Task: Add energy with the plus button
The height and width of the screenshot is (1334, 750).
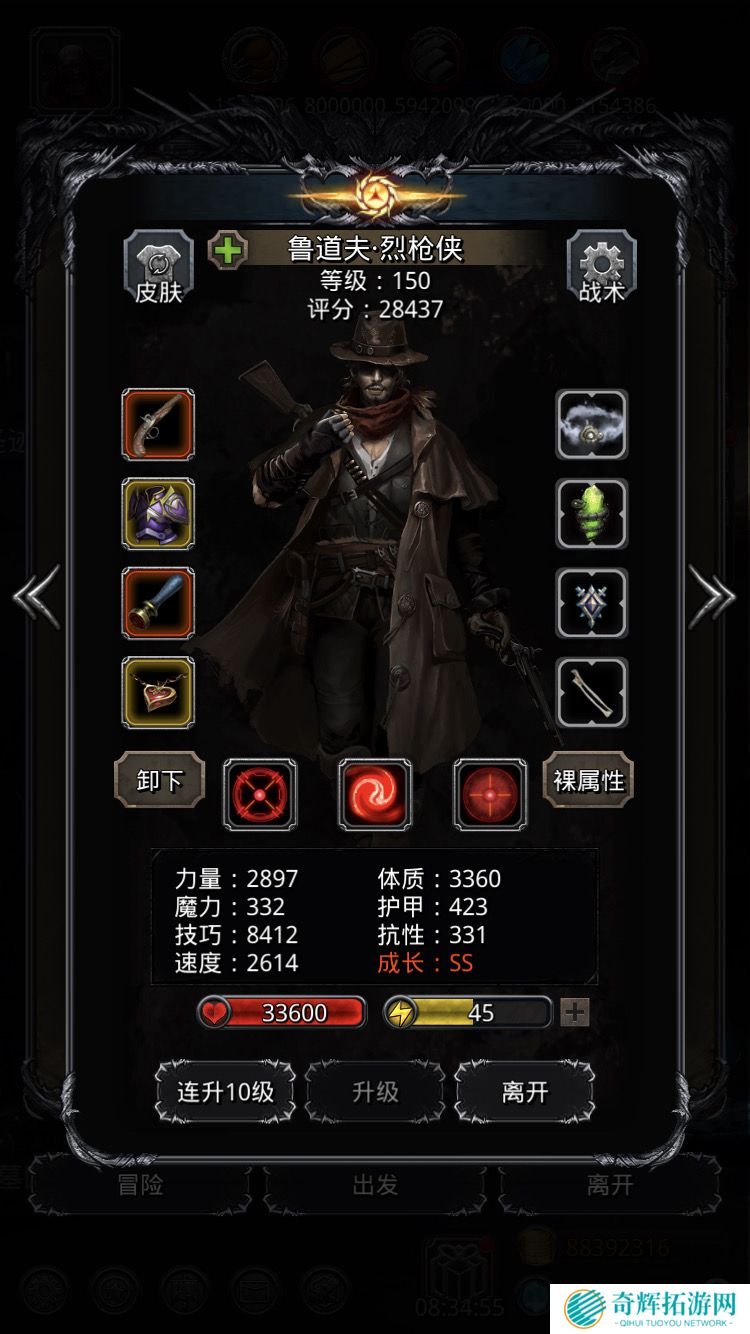Action: 574,1013
